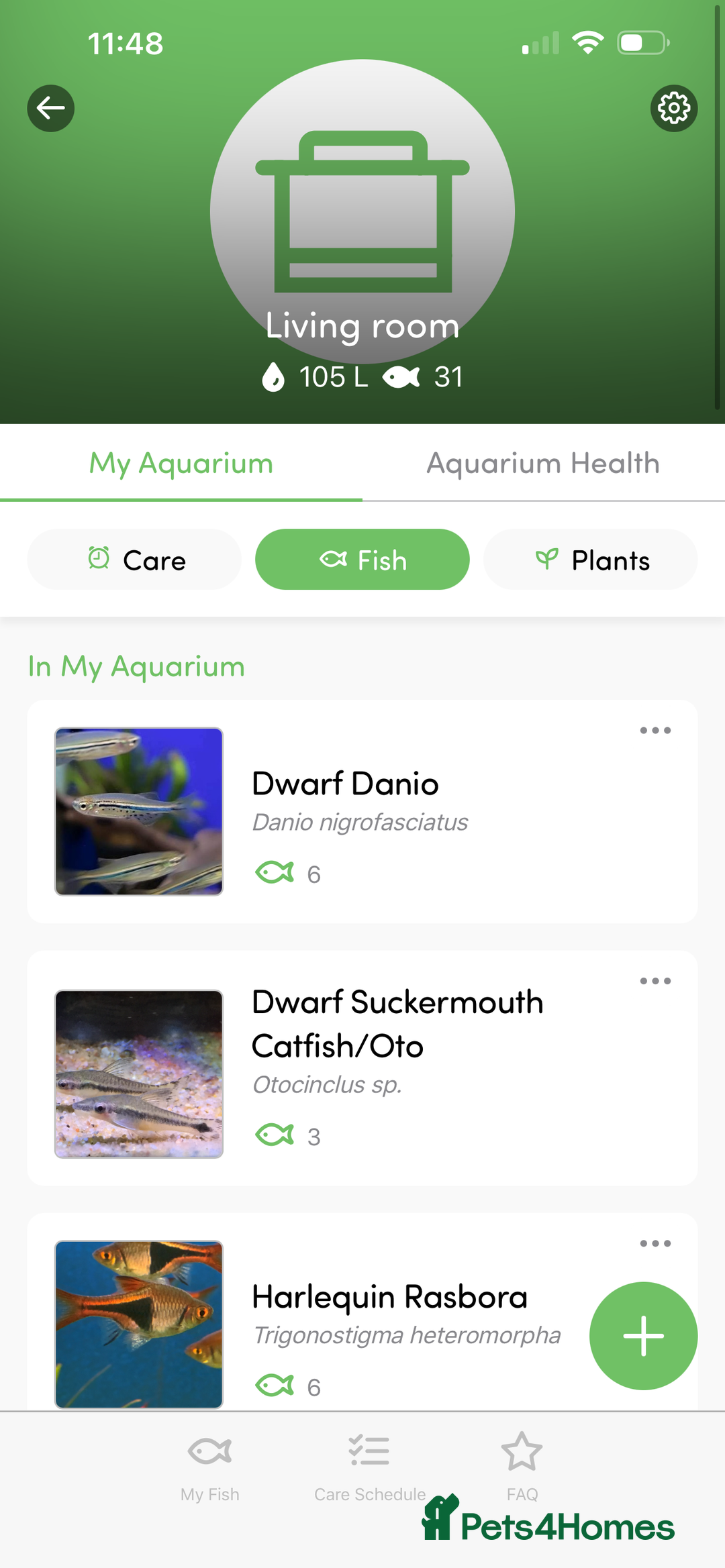Tap the water drop icon showing 105 L
The width and height of the screenshot is (725, 1568).
[x=275, y=376]
